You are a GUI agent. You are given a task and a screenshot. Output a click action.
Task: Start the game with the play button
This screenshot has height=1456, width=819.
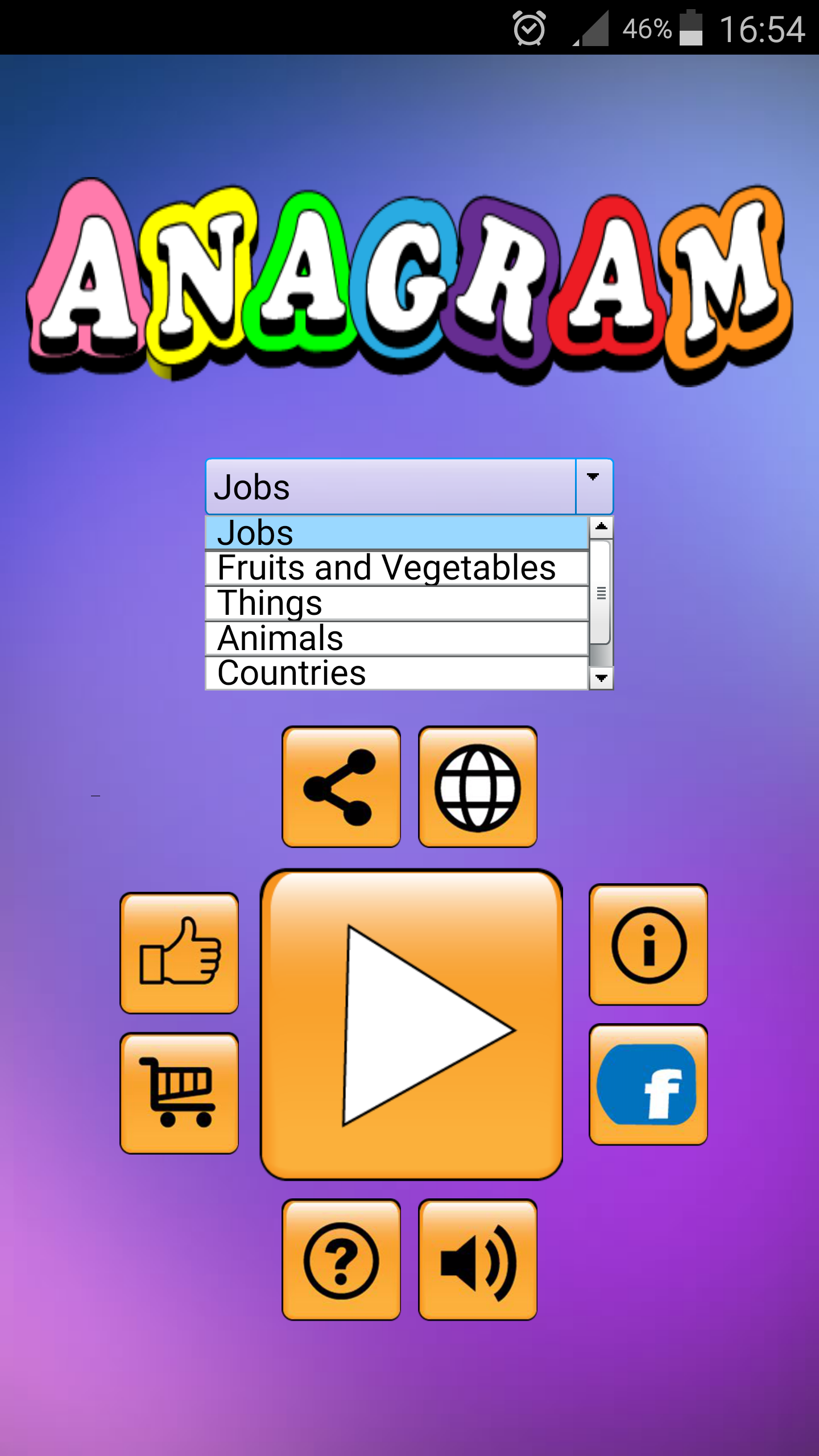(412, 1024)
